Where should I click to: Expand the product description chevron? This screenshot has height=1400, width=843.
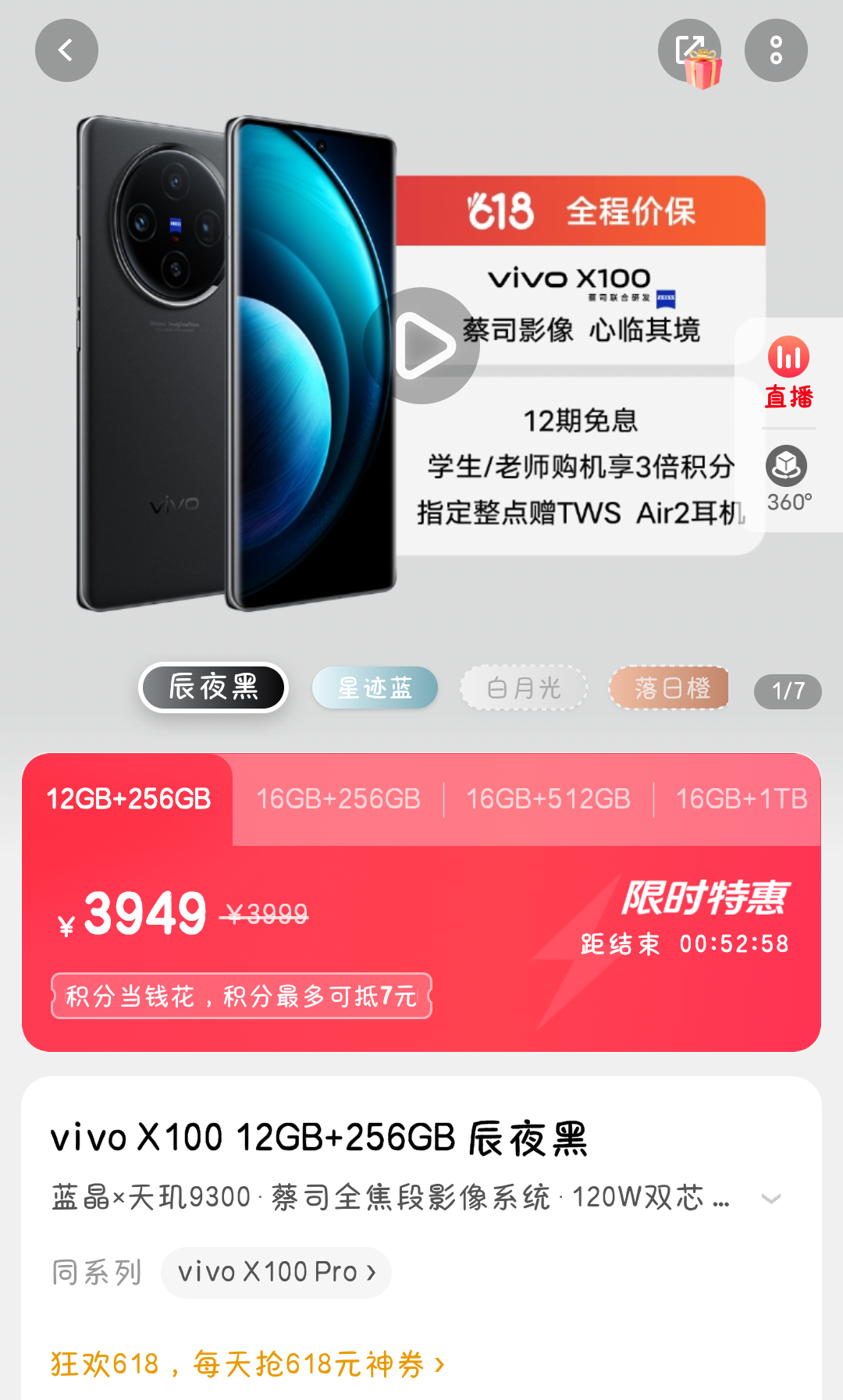[770, 1198]
